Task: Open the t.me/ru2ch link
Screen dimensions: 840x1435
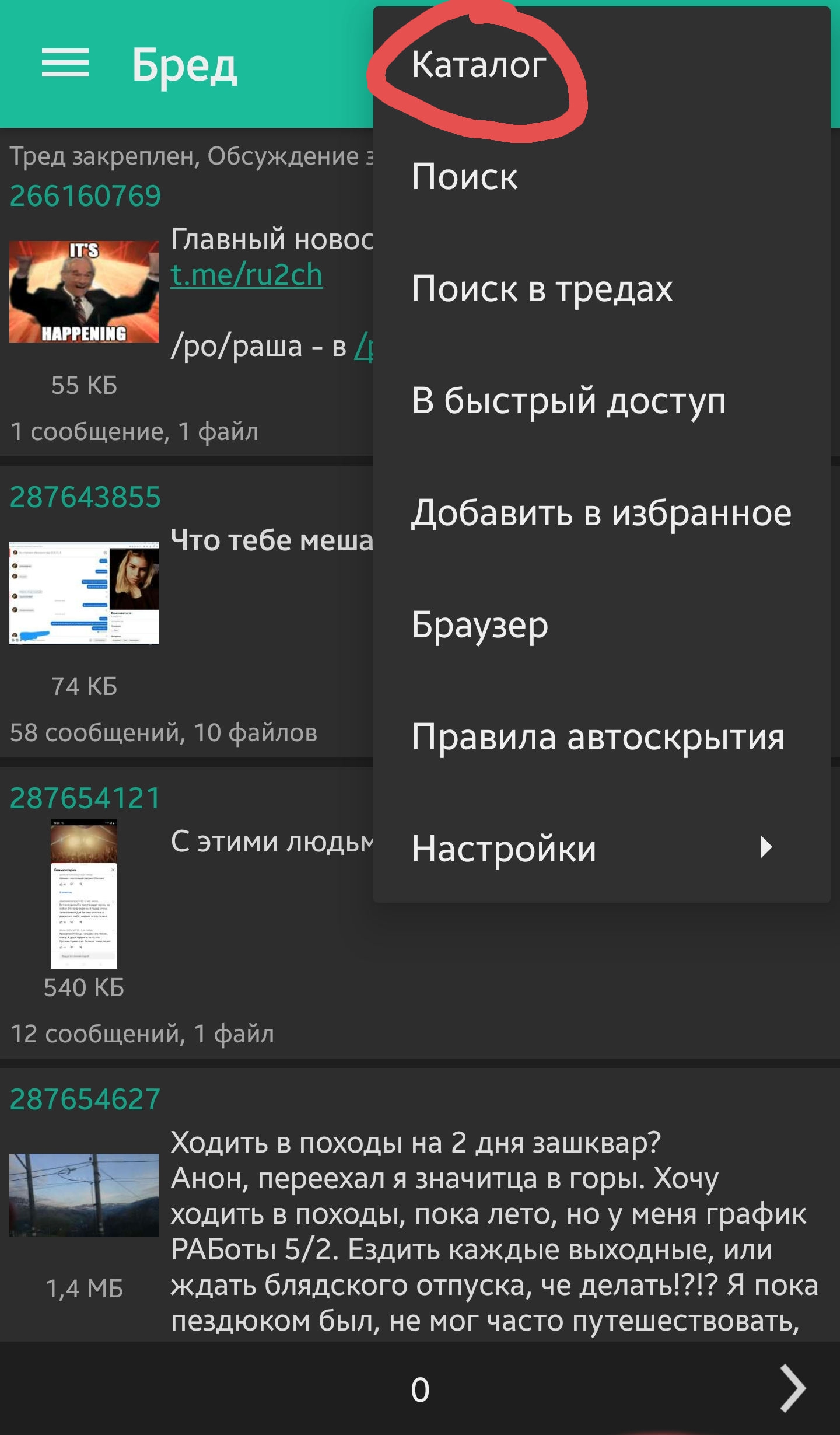Action: [246, 275]
